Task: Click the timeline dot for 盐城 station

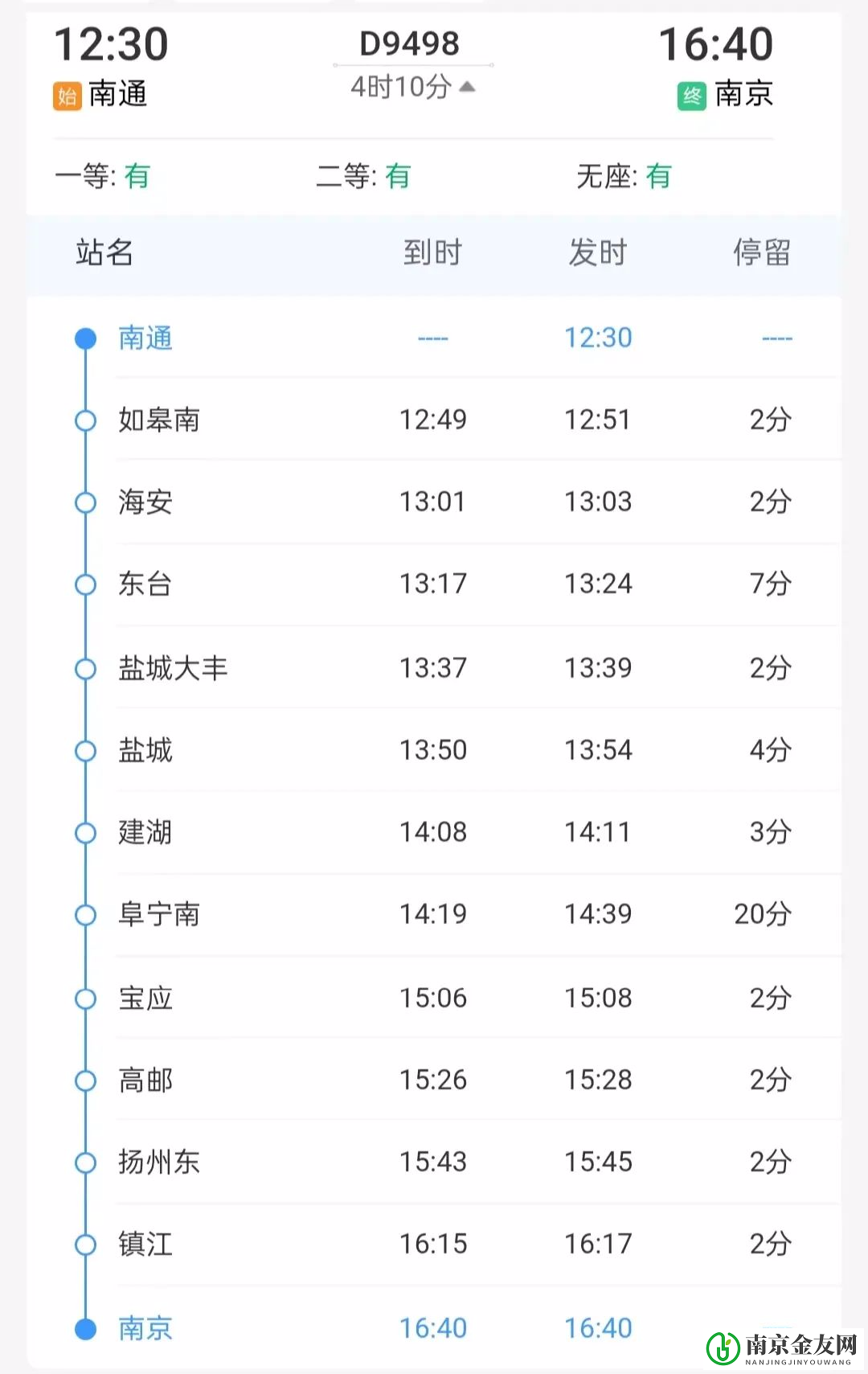Action: (x=85, y=751)
